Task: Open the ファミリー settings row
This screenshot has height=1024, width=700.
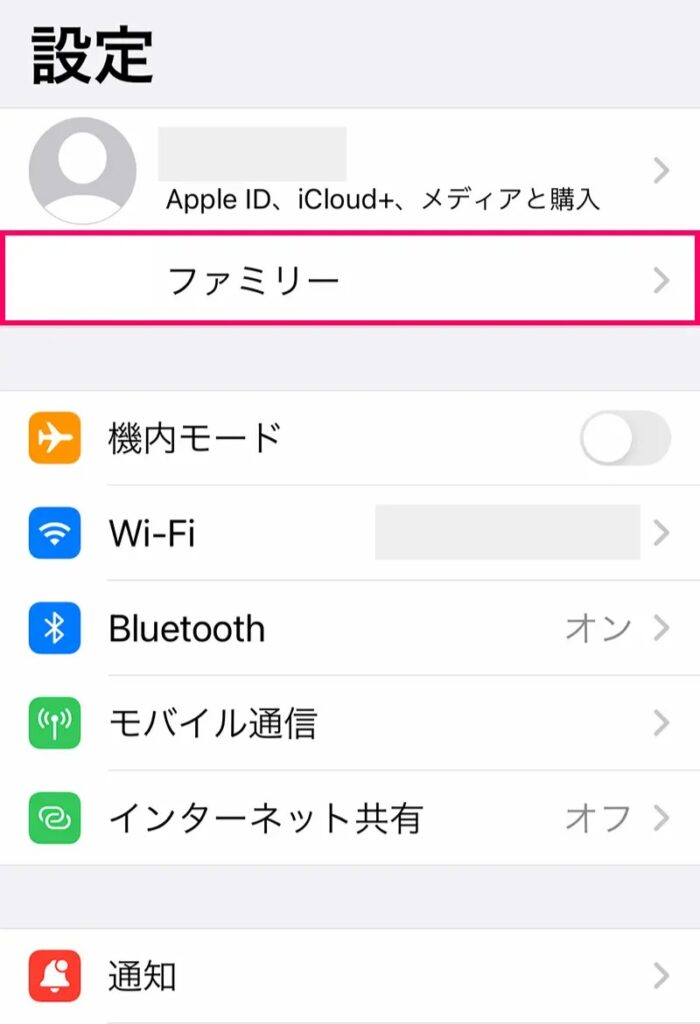Action: pyautogui.click(x=350, y=280)
